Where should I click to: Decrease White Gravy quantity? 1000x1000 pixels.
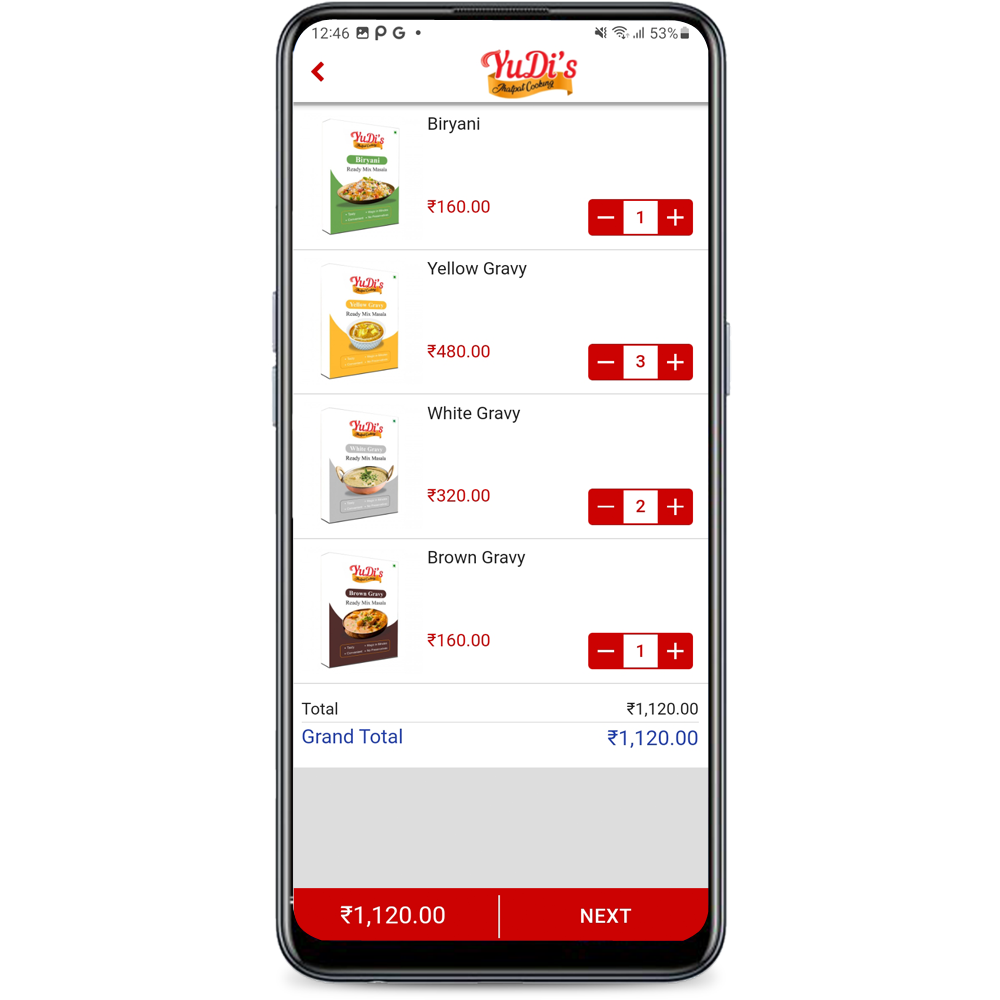pos(606,507)
